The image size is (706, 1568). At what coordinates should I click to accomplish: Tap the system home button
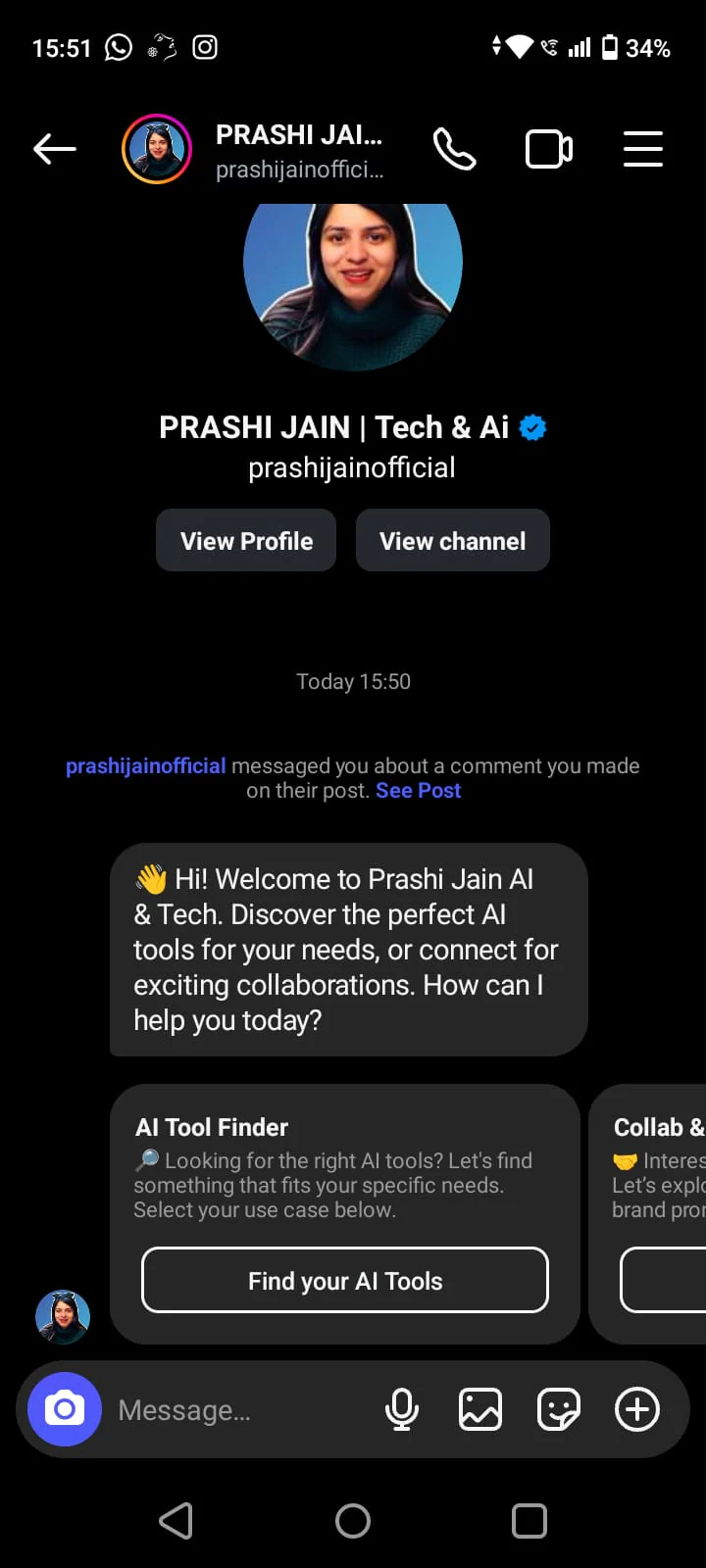click(353, 1521)
